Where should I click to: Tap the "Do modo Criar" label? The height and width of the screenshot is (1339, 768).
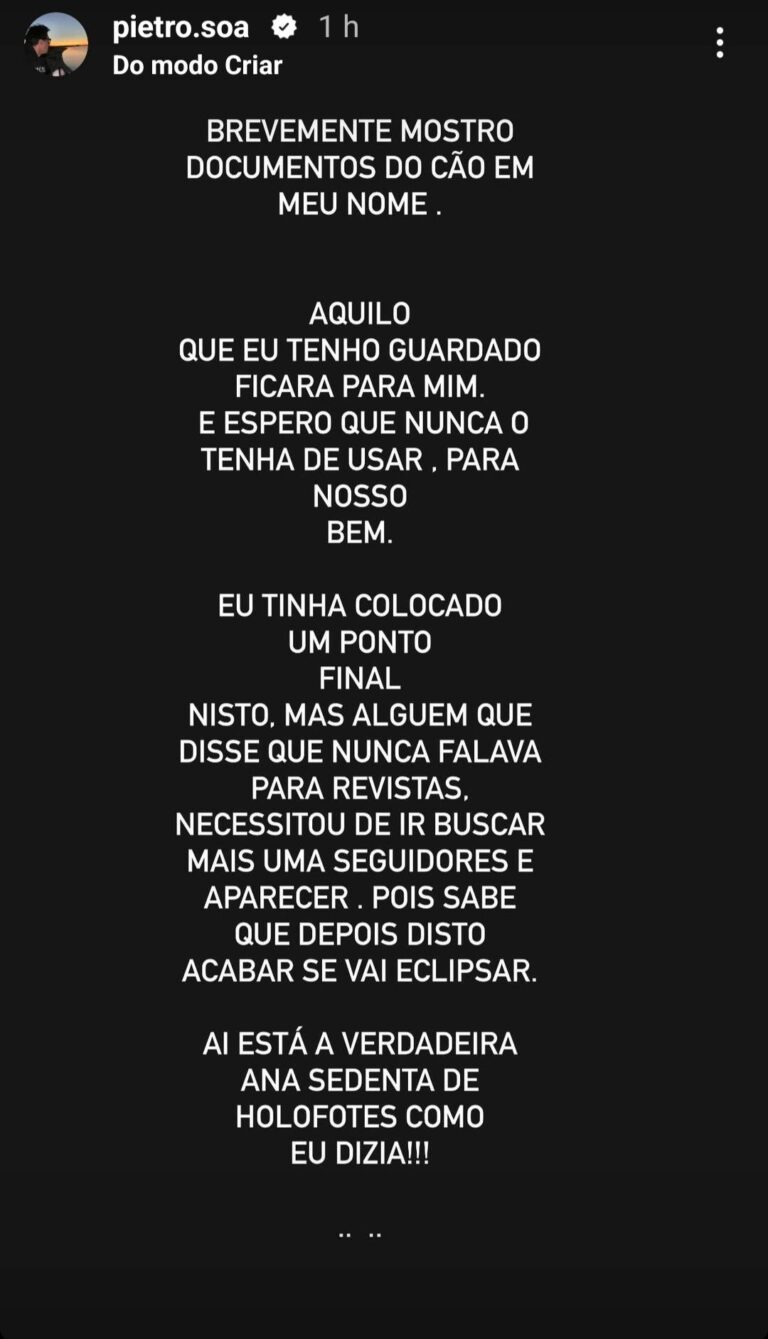tap(197, 65)
